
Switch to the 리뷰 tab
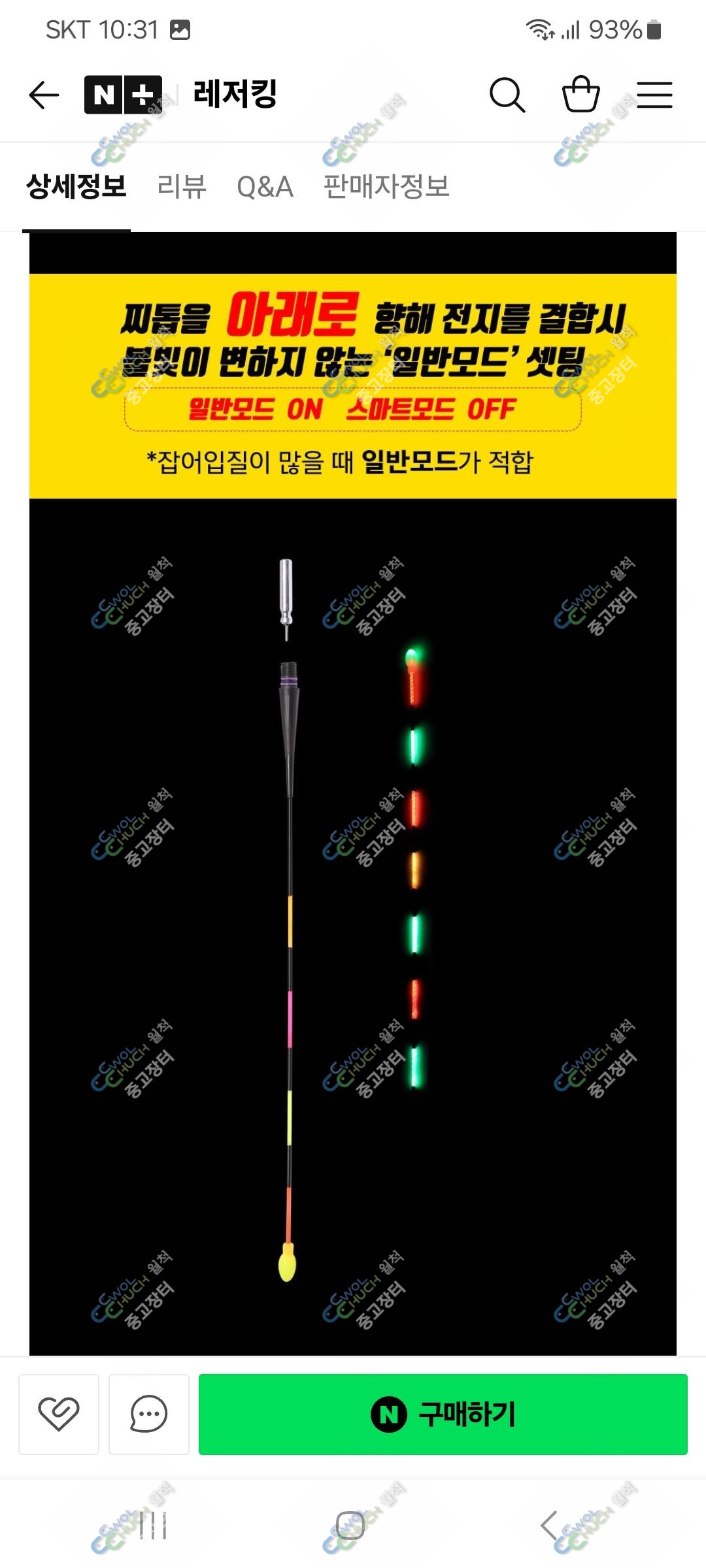pyautogui.click(x=182, y=186)
